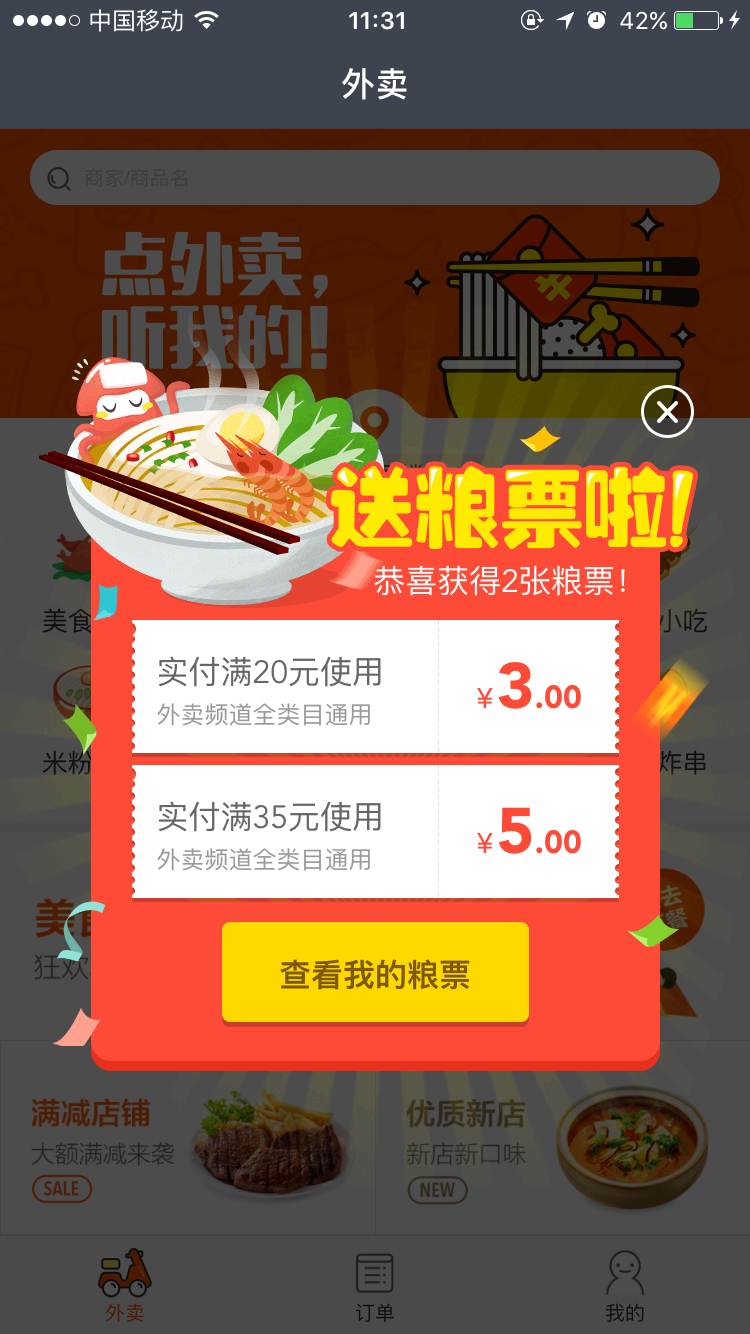Tap the 商家/商品名 search box
This screenshot has width=750, height=1334.
(x=375, y=178)
